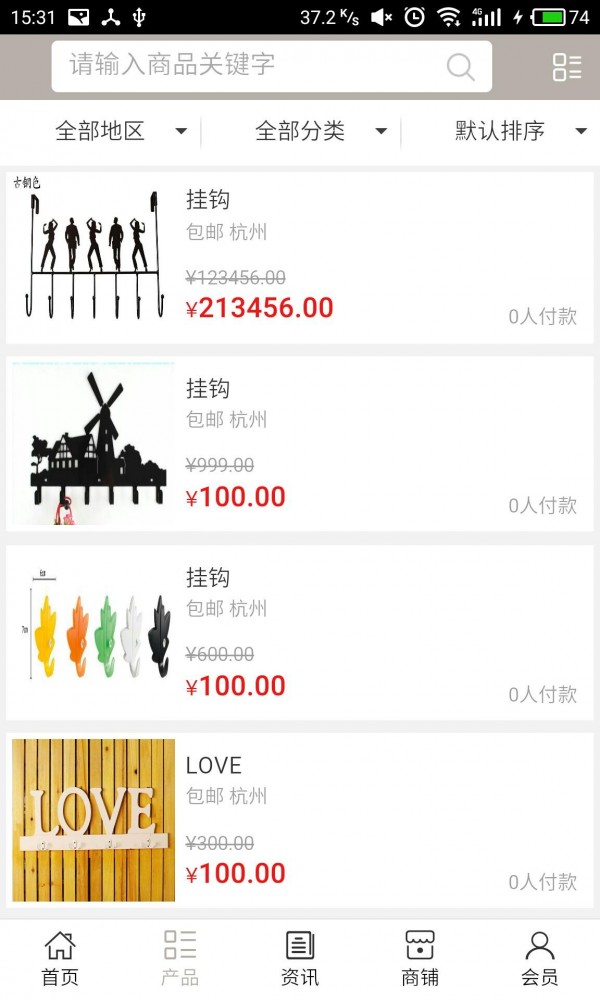Go to the 首页 home tab
Screen dimensions: 600x1000
pyautogui.click(x=60, y=958)
